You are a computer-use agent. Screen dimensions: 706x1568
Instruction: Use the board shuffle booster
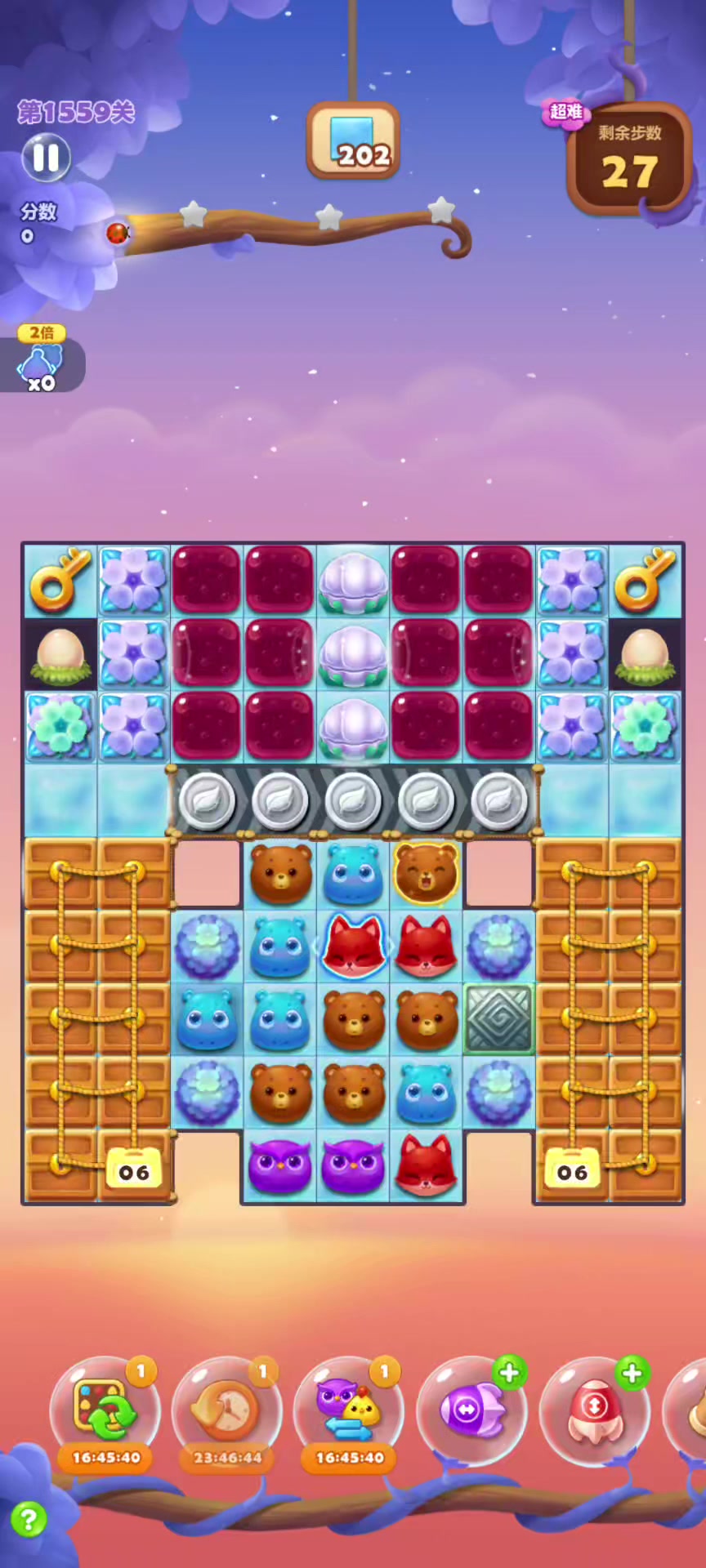[105, 1410]
